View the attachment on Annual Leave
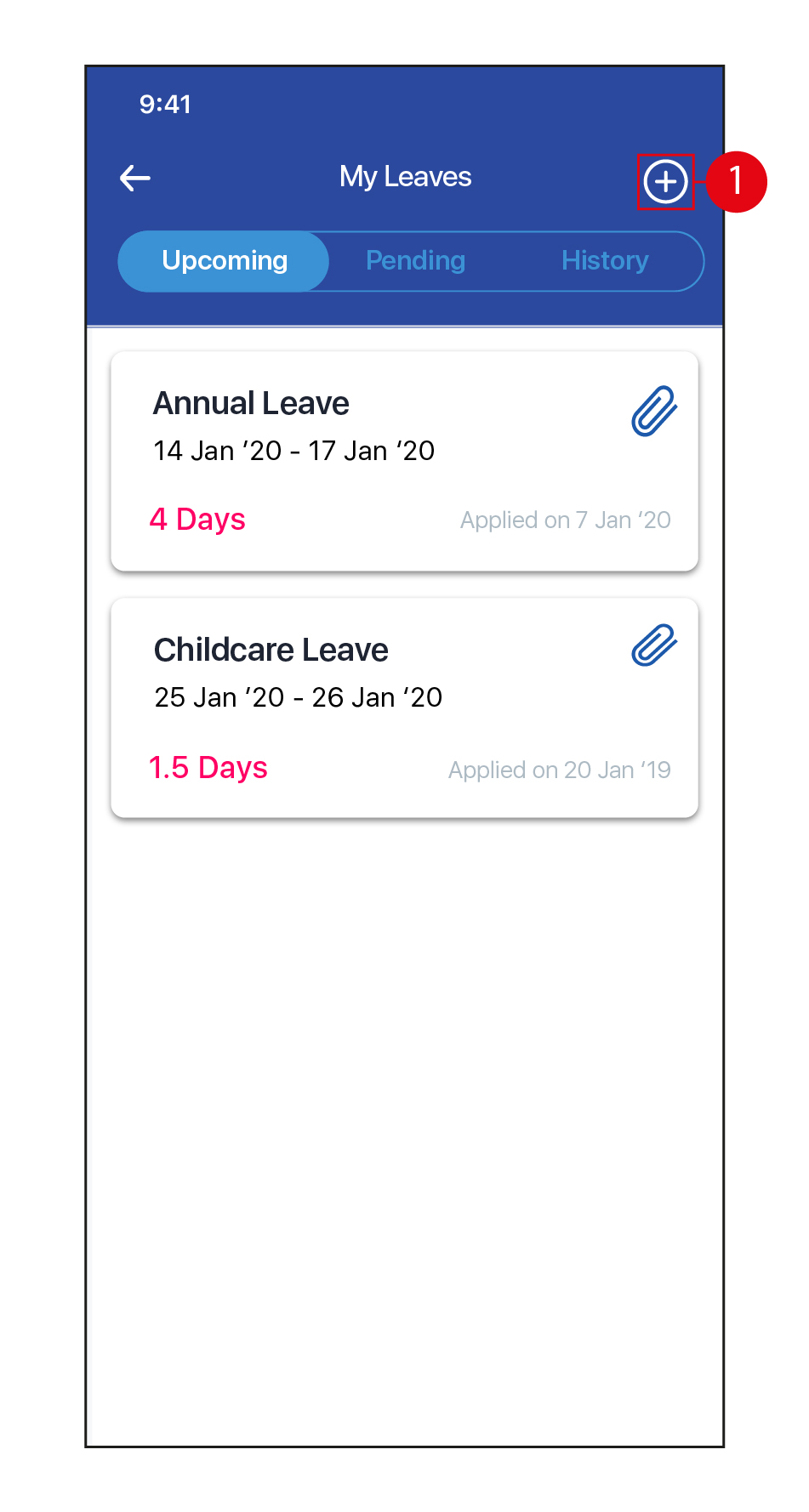The image size is (809, 1512). [654, 411]
